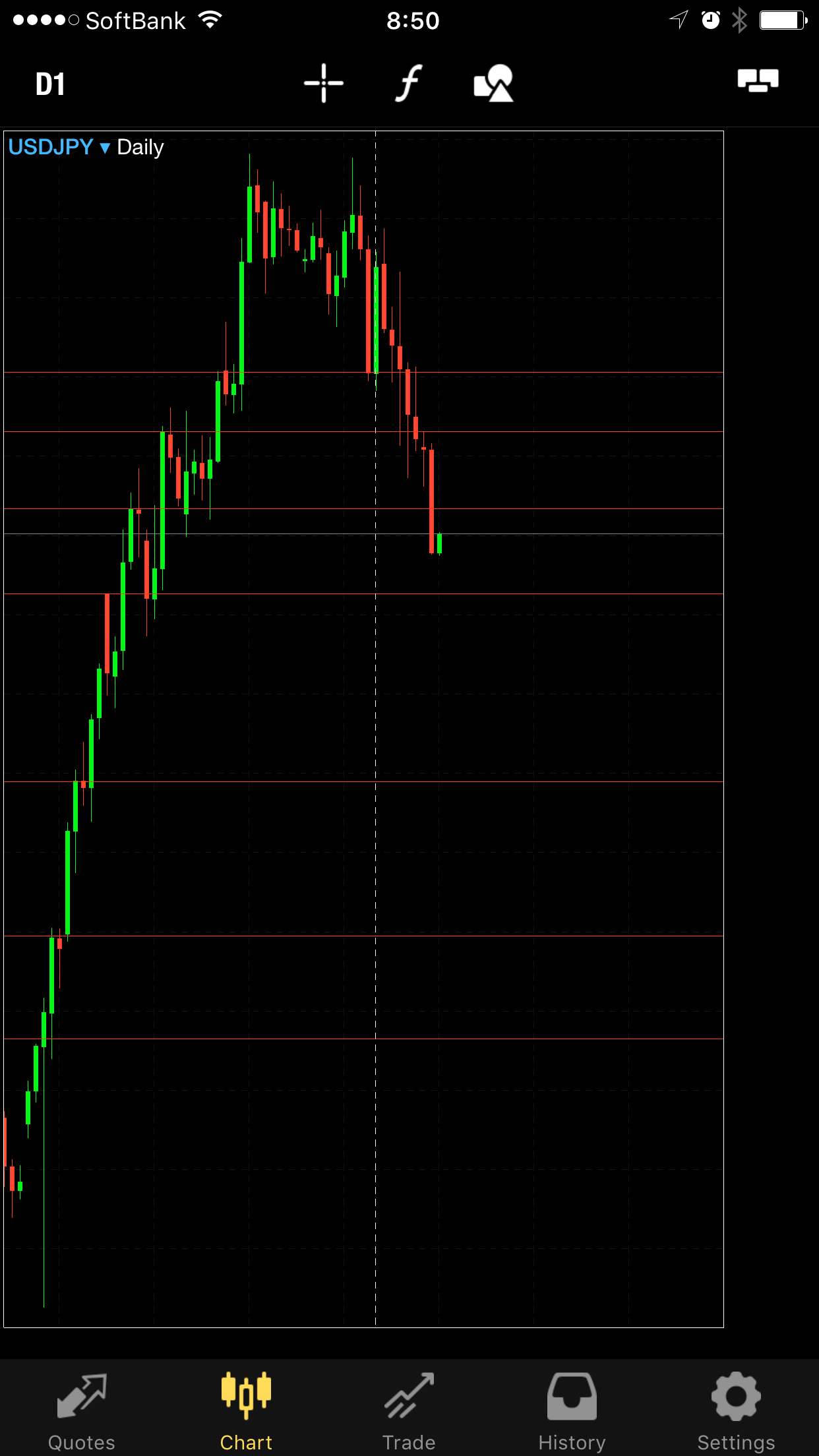The image size is (819, 1456).
Task: Open the drawing objects tool
Action: (493, 84)
